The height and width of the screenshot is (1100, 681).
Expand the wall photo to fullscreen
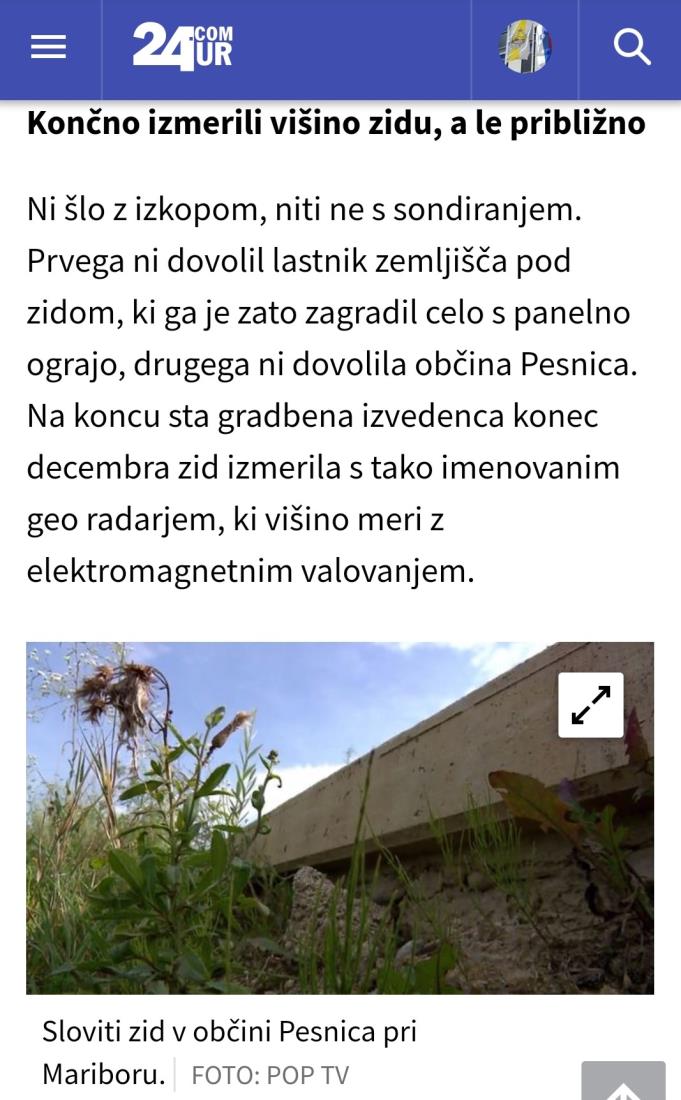[591, 704]
